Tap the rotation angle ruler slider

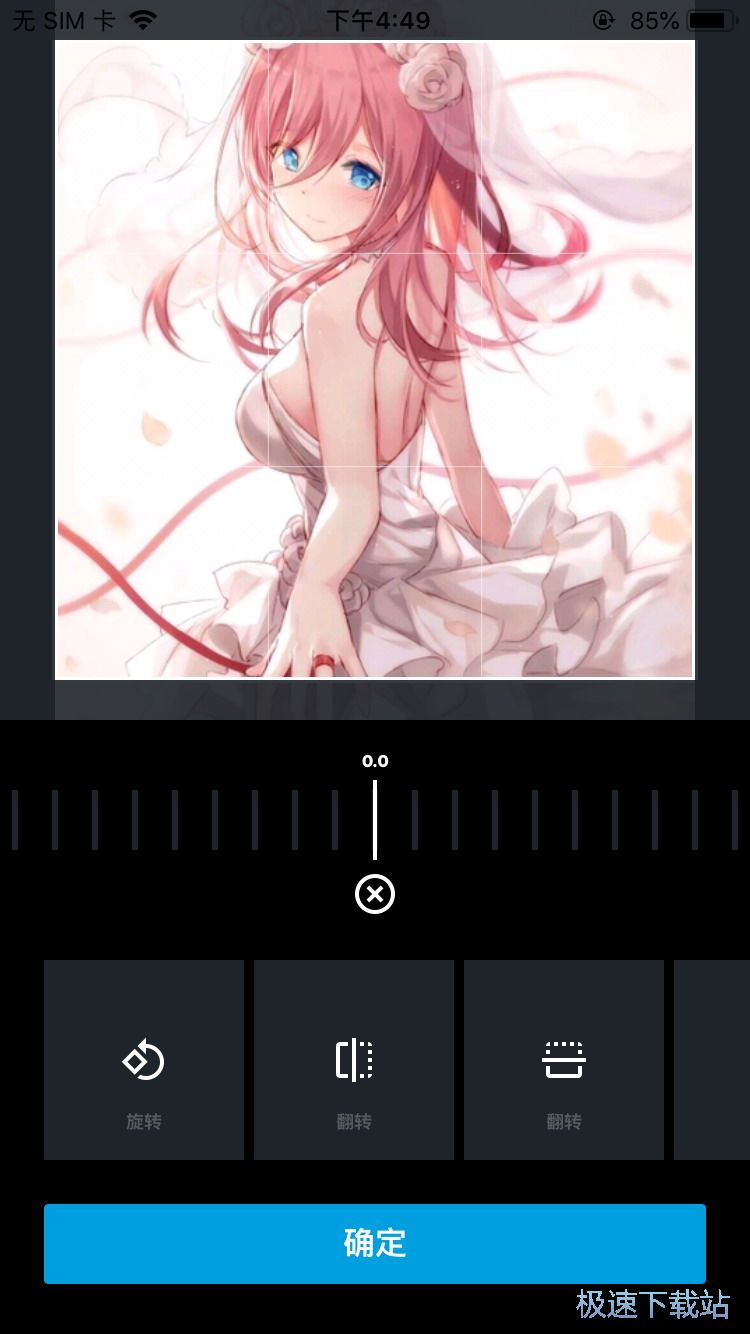click(375, 820)
